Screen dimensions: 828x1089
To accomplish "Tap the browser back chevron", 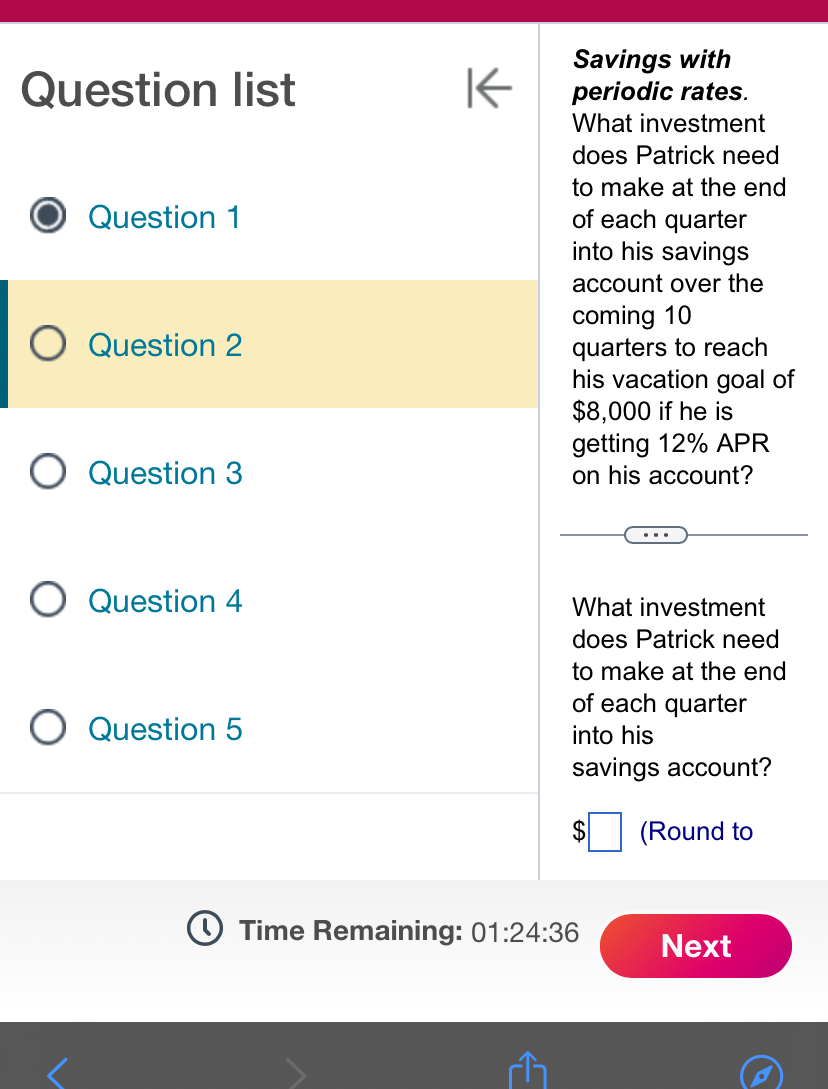I will (55, 1072).
